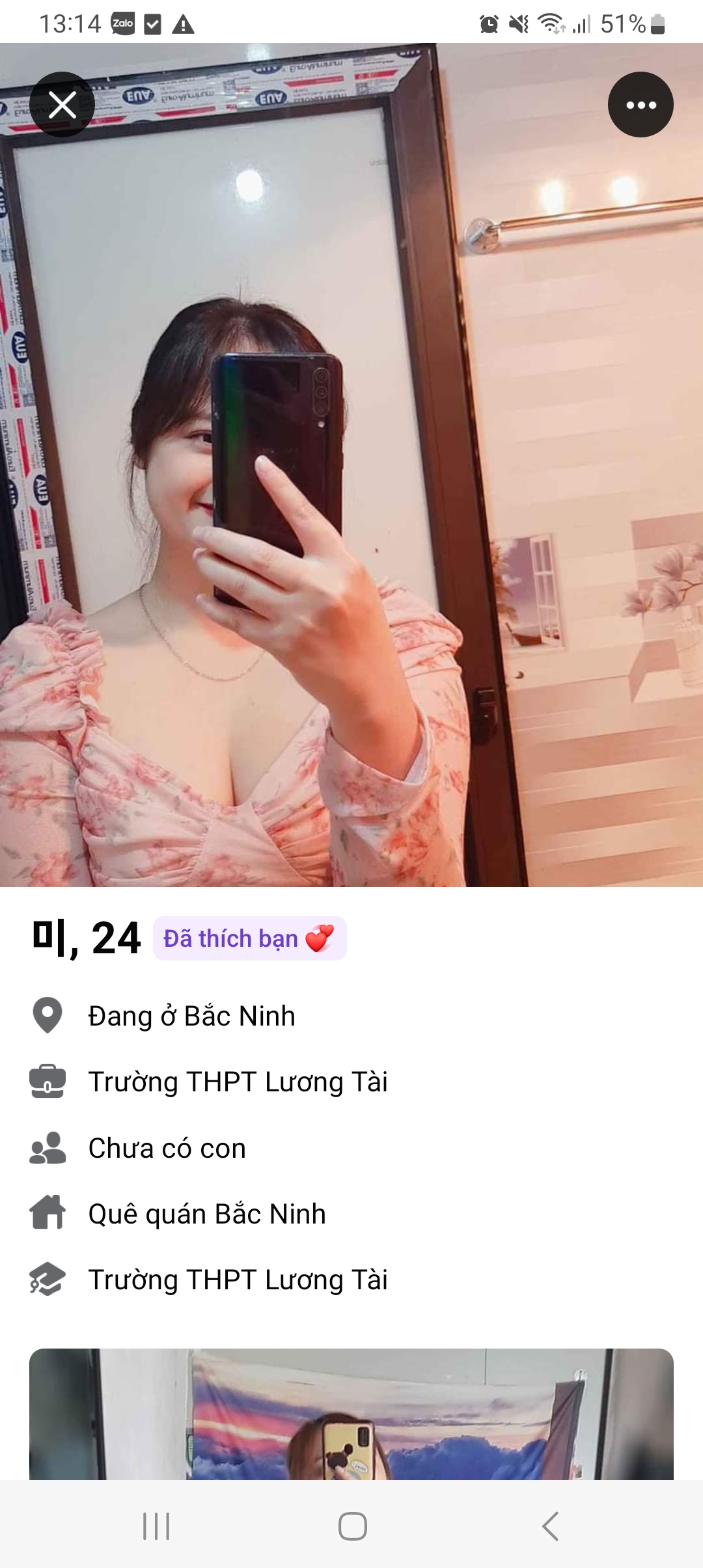Image resolution: width=703 pixels, height=1568 pixels.
Task: Open the three-dot more options menu
Action: tap(641, 104)
